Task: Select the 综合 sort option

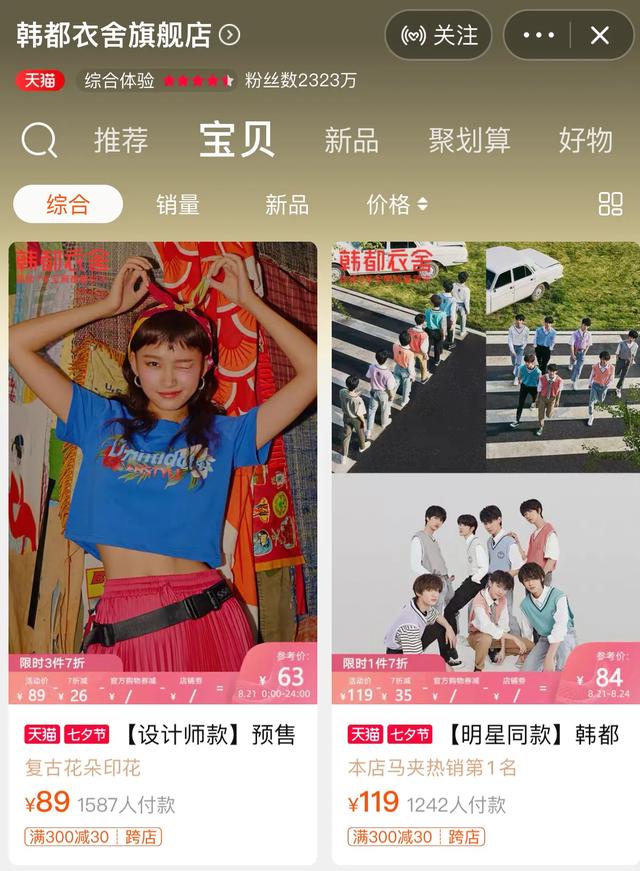Action: [68, 205]
